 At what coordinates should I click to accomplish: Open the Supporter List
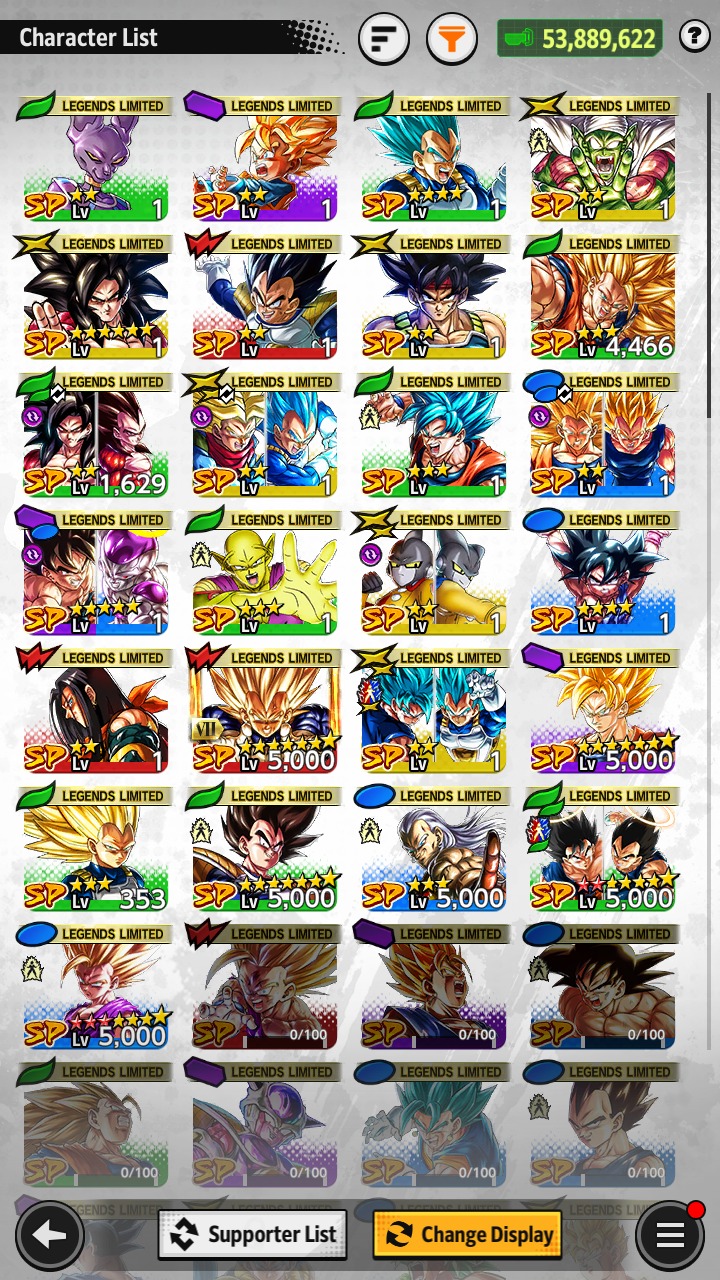point(253,1234)
